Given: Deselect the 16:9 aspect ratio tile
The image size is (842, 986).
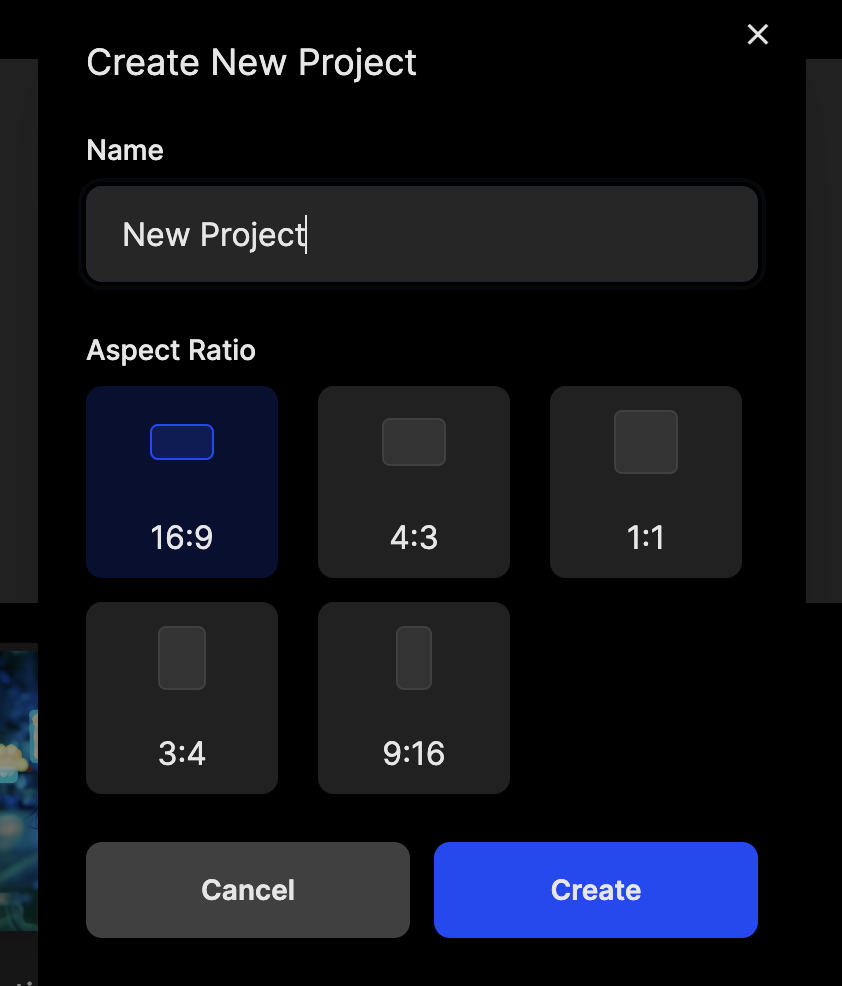Looking at the screenshot, I should point(181,482).
